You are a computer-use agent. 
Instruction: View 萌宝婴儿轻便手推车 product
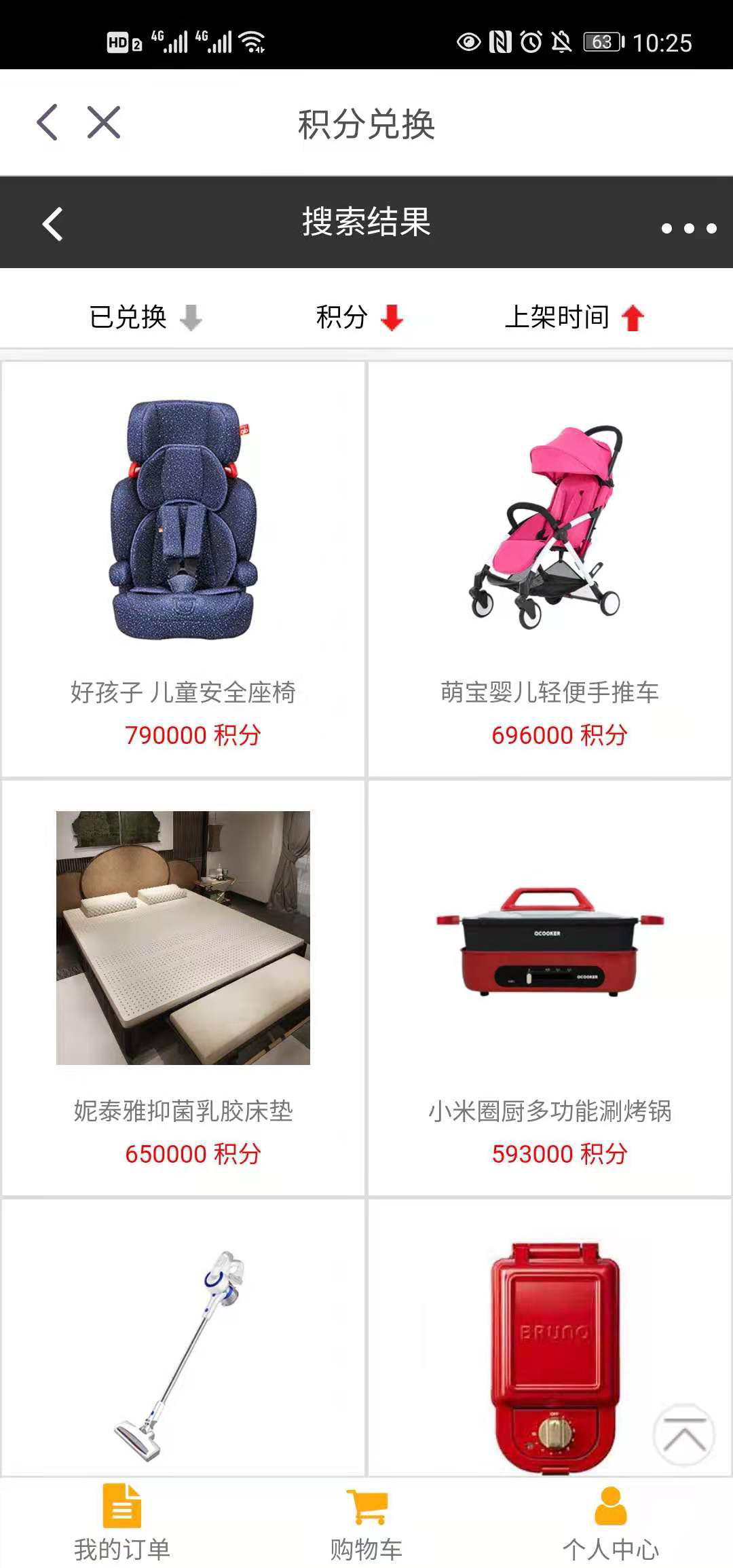pos(550,569)
